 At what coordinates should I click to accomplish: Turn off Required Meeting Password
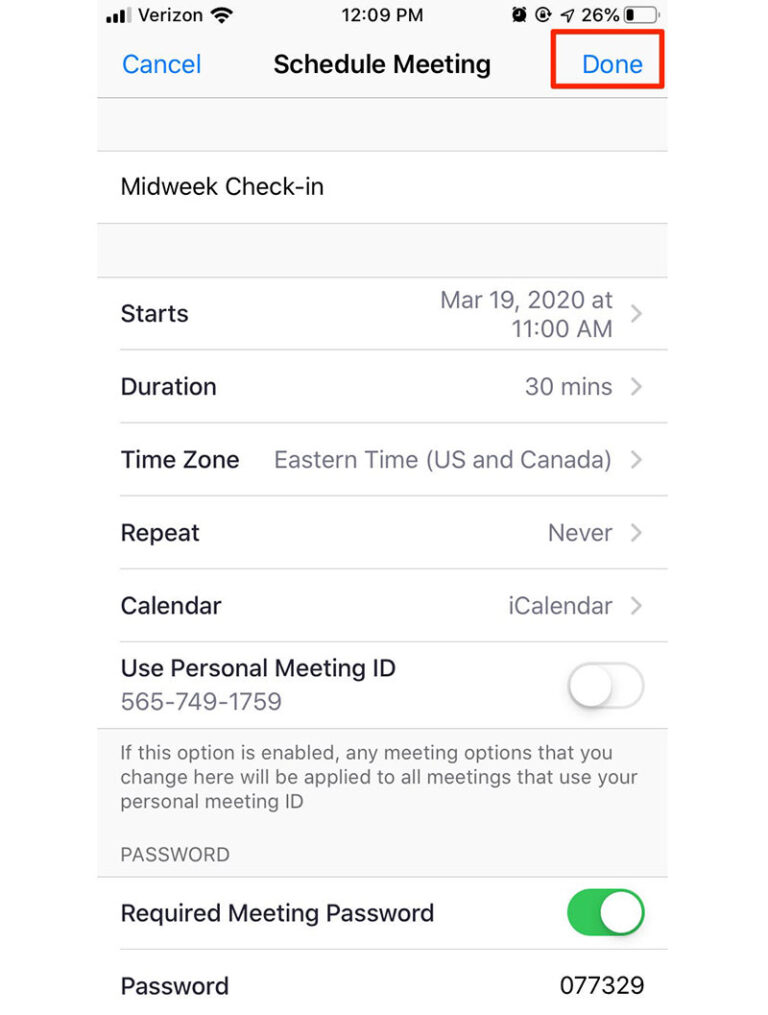pos(604,912)
